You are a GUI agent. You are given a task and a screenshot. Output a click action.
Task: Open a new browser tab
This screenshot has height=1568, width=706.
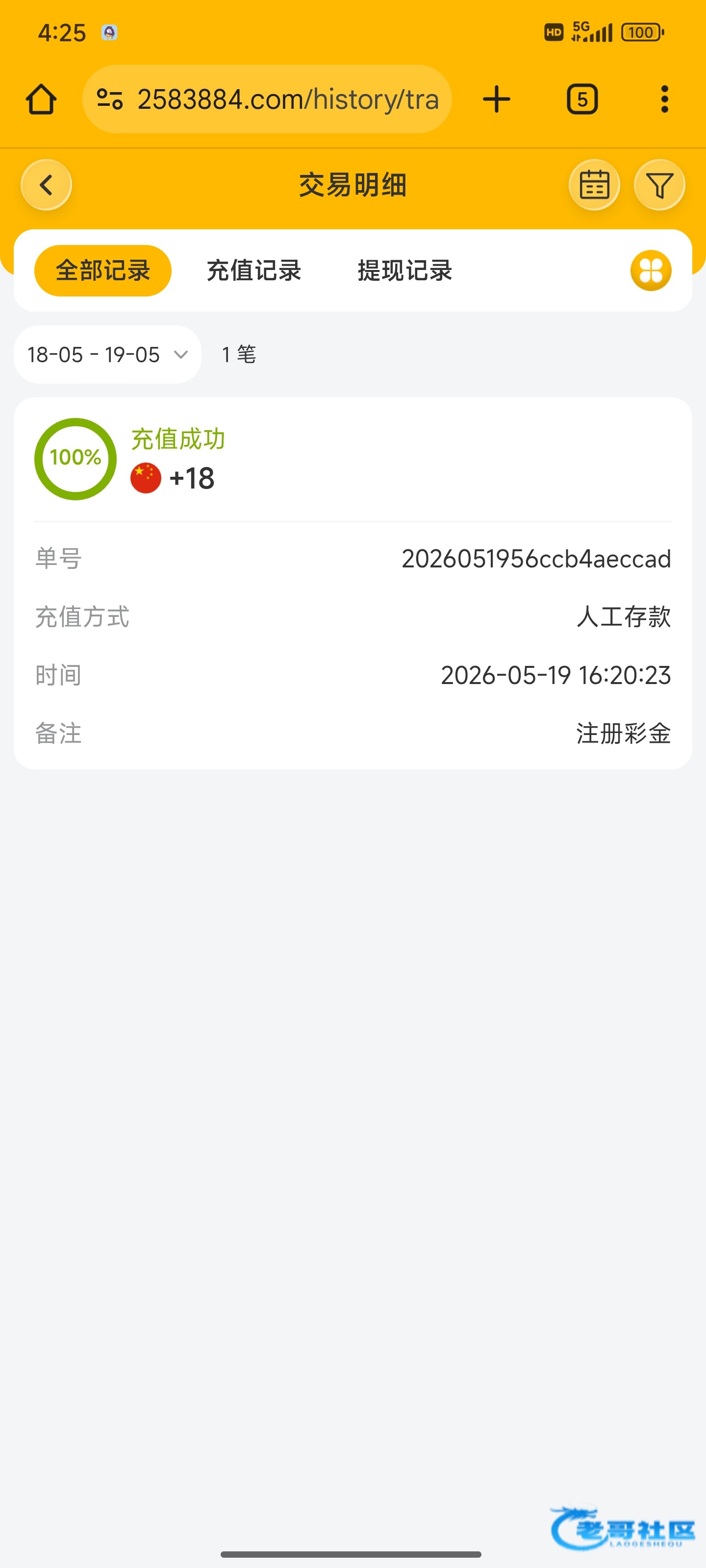497,99
